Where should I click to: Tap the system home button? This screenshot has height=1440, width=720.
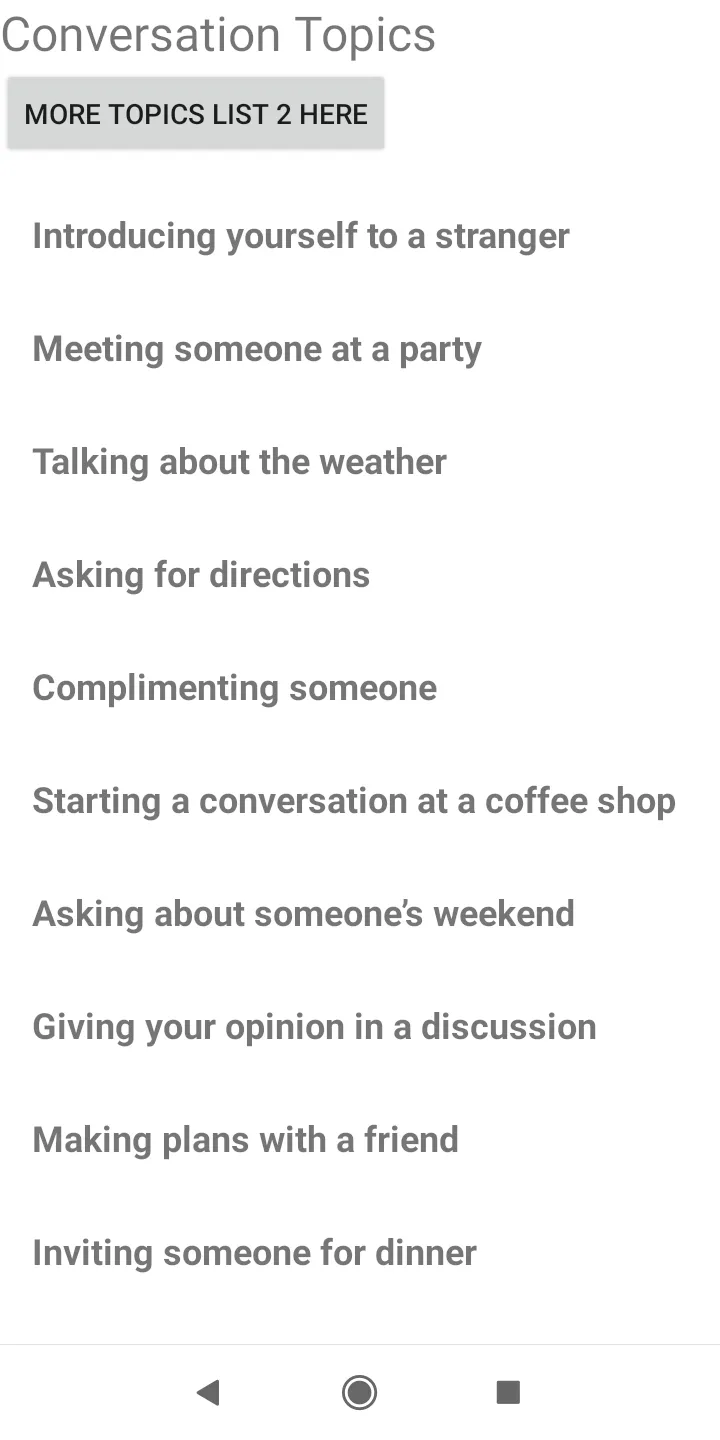pos(359,1392)
